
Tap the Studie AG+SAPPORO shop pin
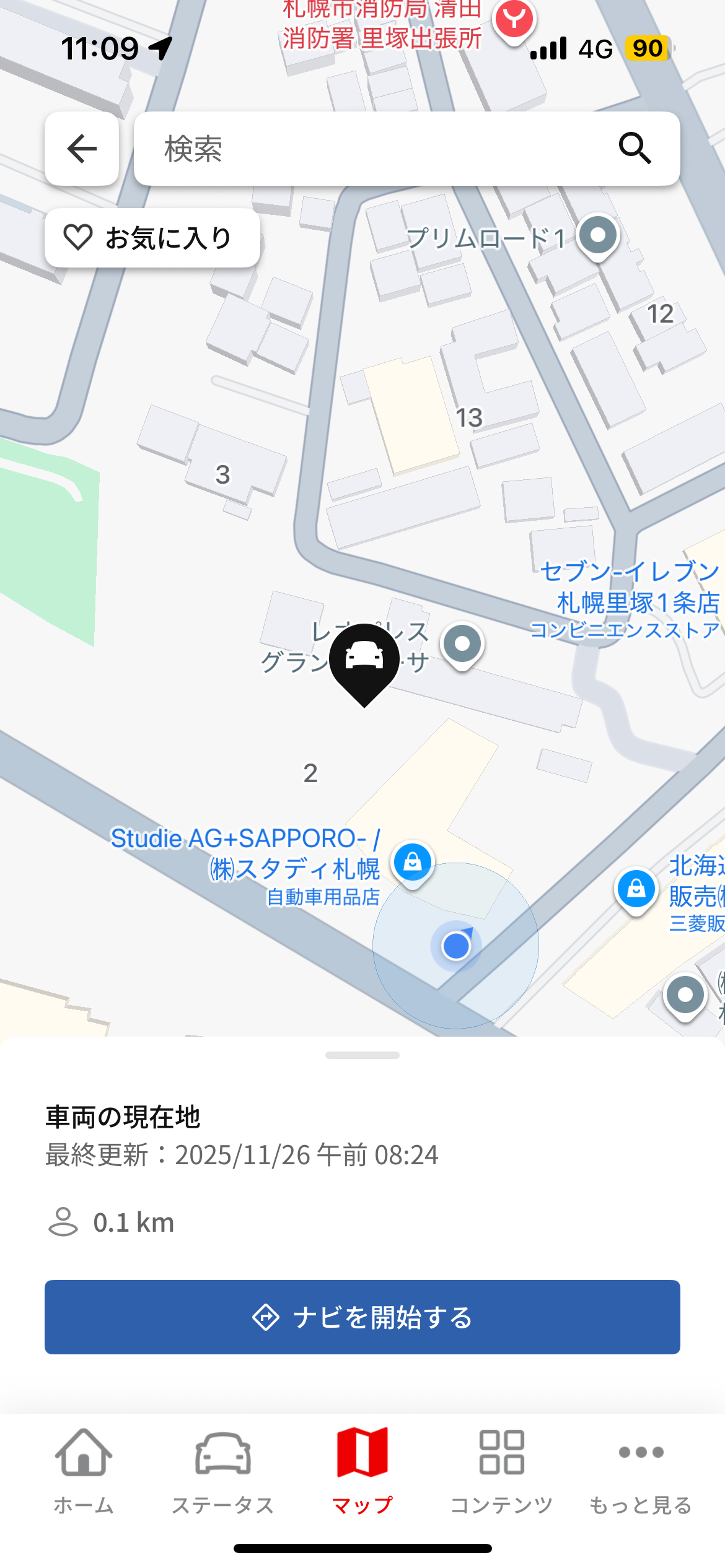pyautogui.click(x=413, y=862)
